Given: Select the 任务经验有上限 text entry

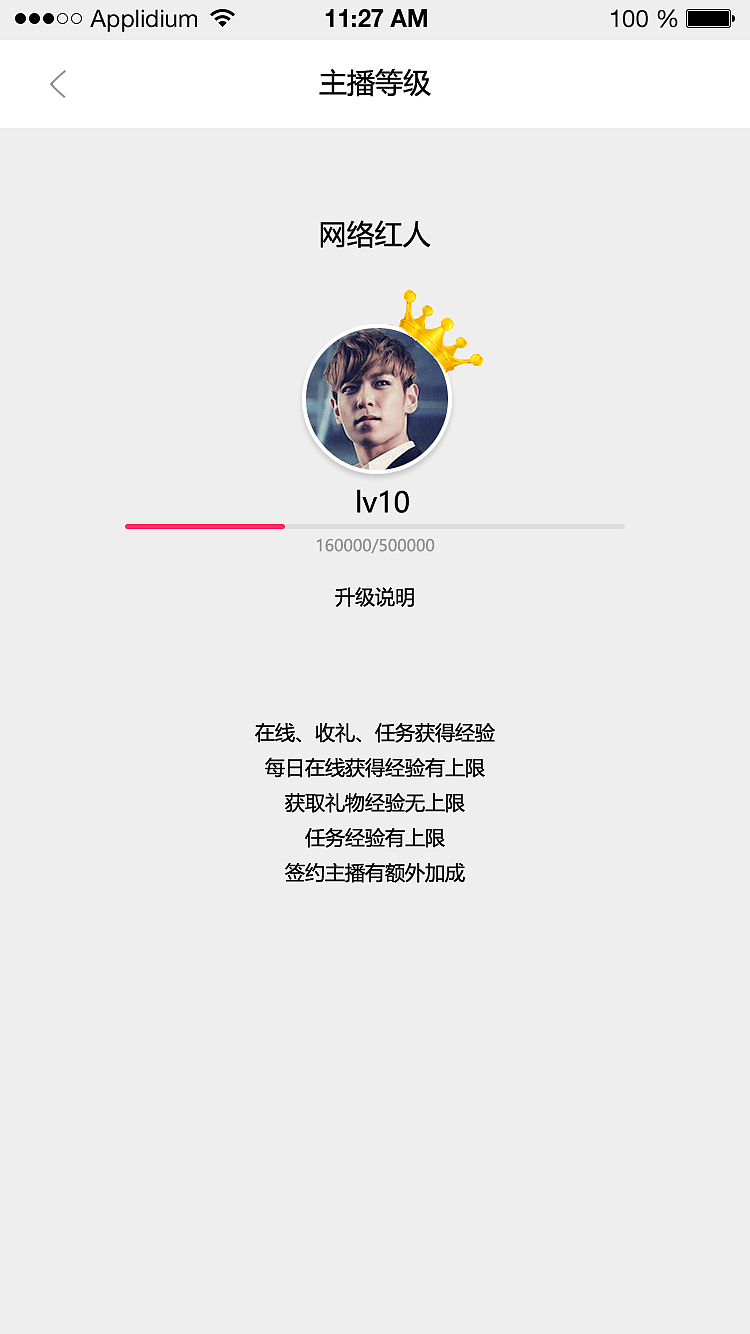Looking at the screenshot, I should tap(375, 838).
